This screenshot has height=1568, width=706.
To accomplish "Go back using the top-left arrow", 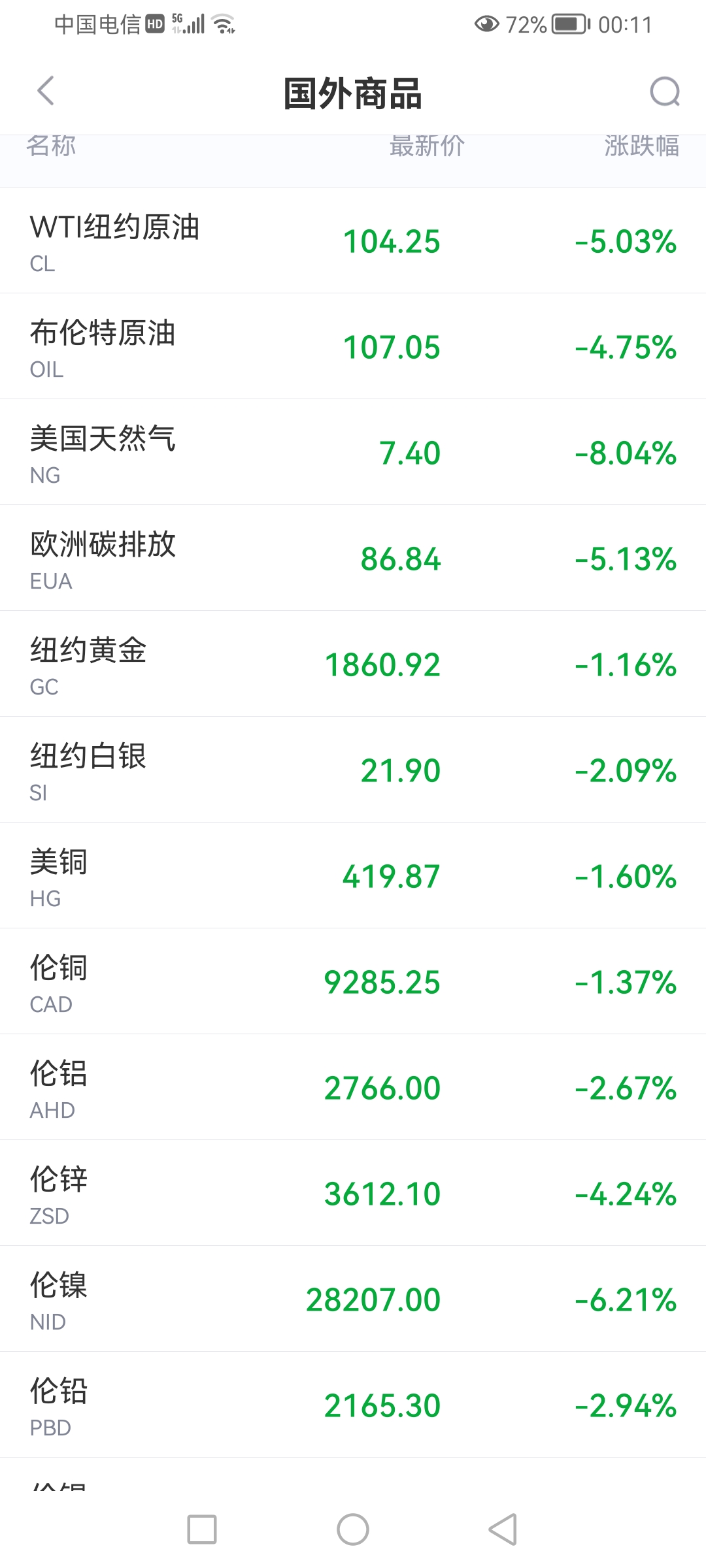I will pyautogui.click(x=45, y=91).
